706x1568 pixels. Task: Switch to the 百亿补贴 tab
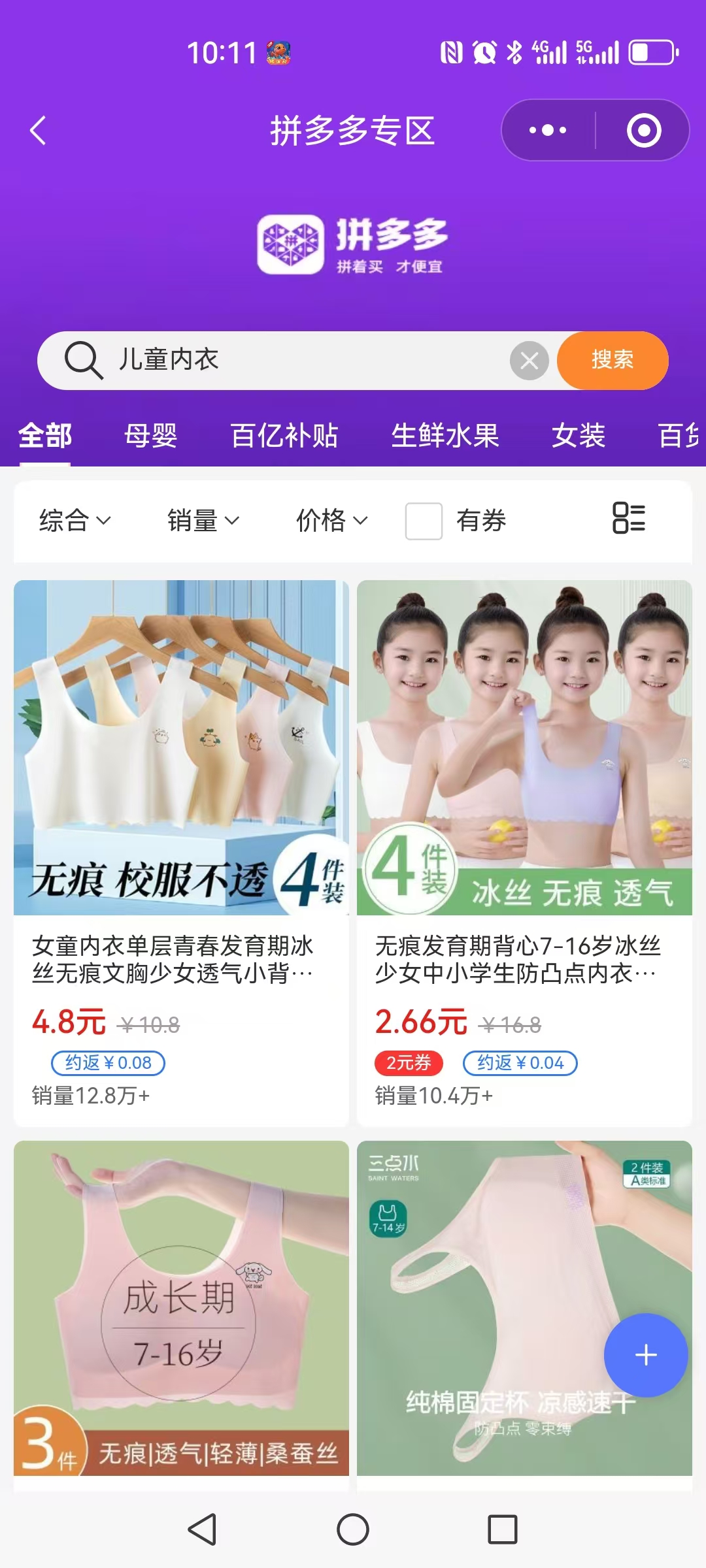284,436
